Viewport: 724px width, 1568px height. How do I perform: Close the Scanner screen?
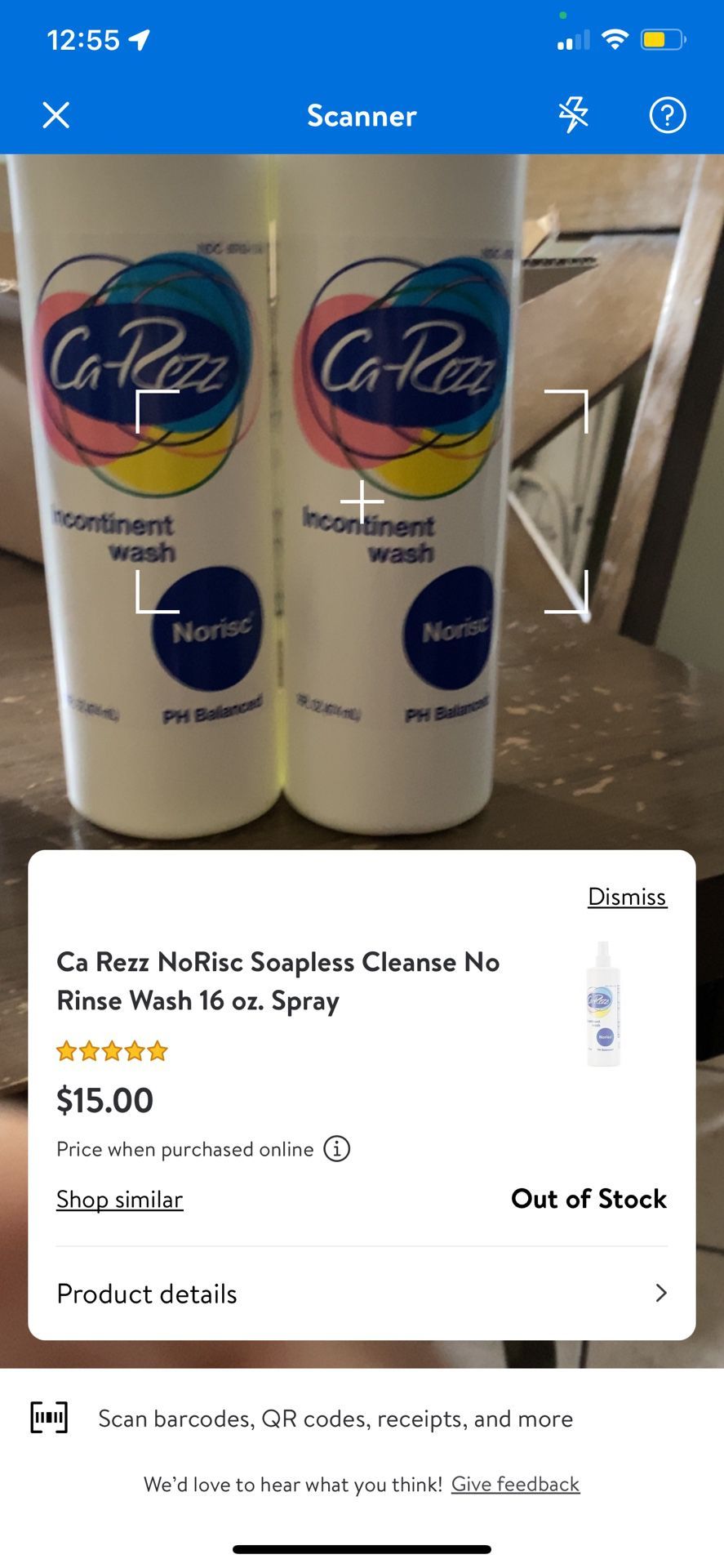[56, 115]
